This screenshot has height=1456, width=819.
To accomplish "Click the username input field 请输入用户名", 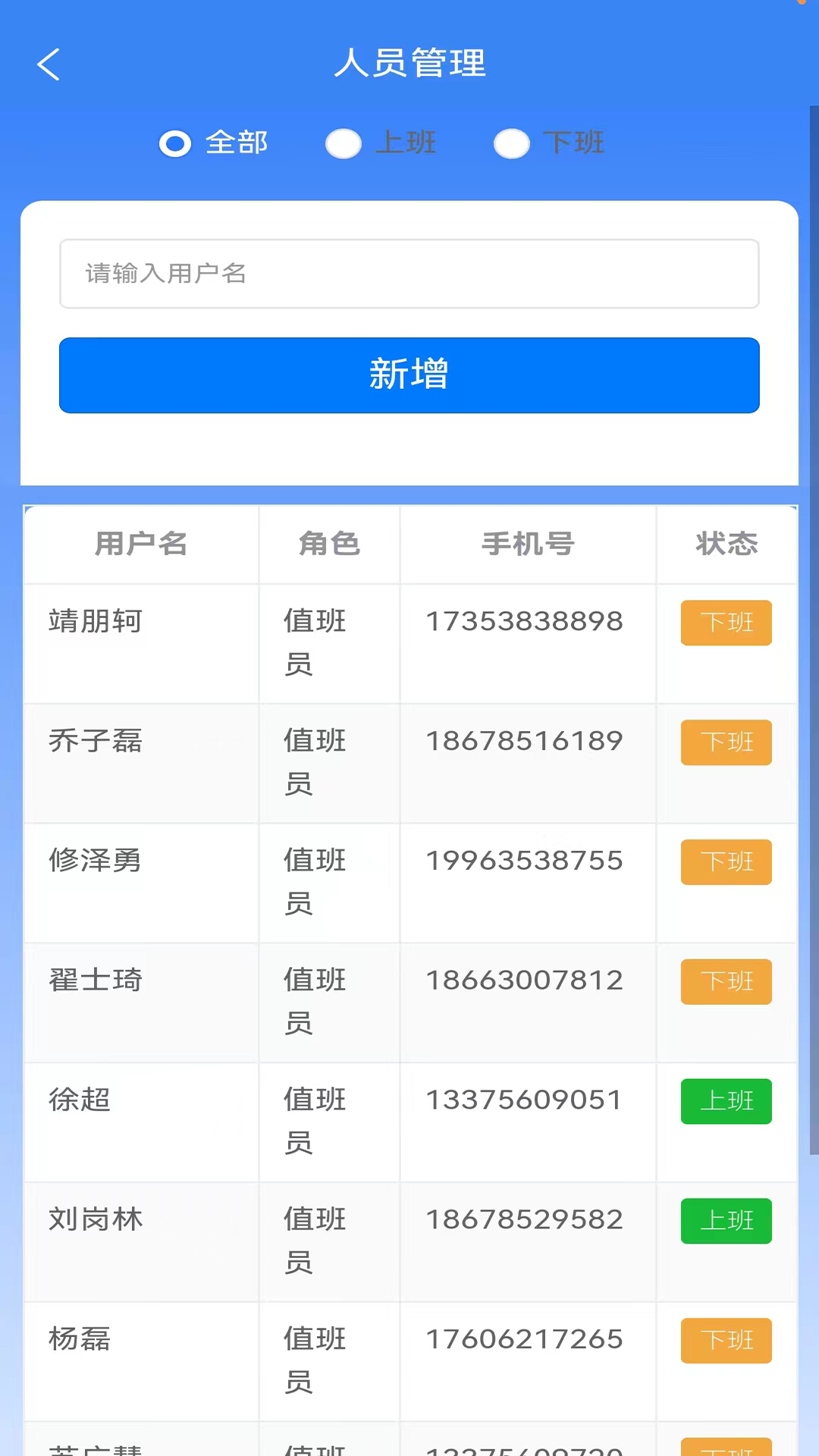I will click(409, 274).
